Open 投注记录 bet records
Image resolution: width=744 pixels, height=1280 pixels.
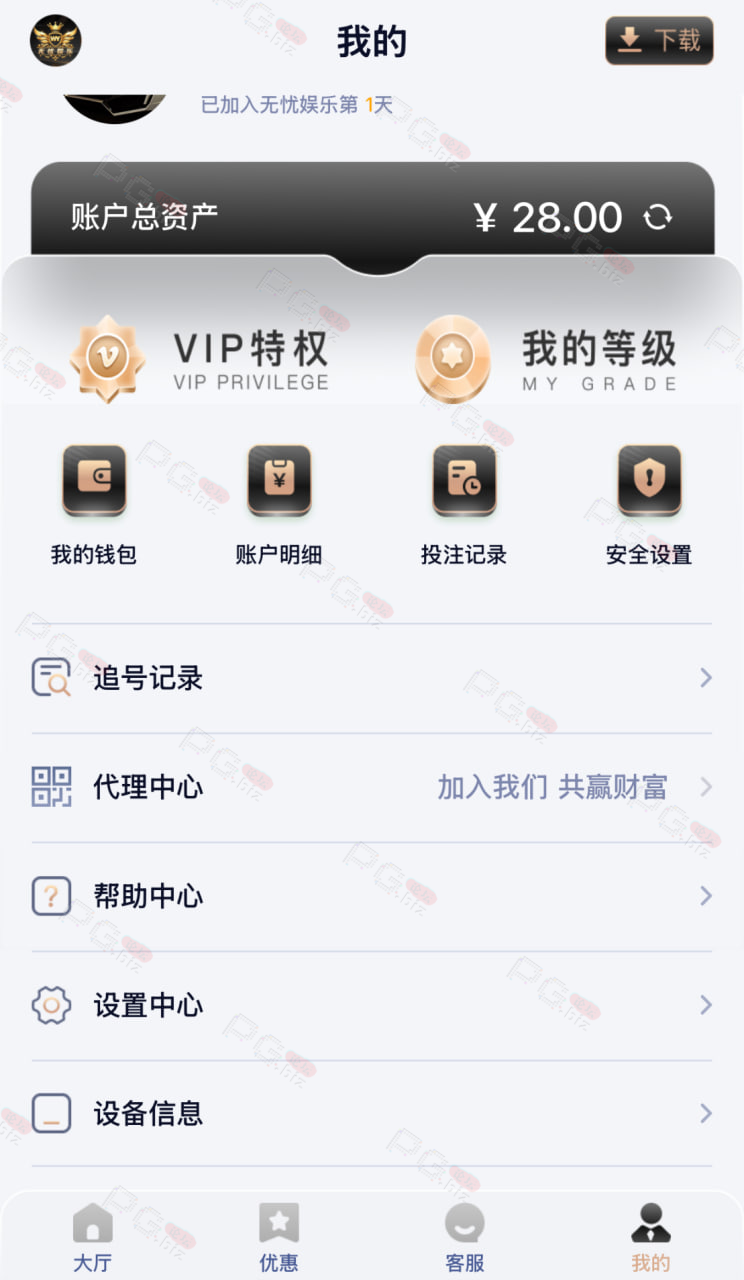click(x=464, y=506)
